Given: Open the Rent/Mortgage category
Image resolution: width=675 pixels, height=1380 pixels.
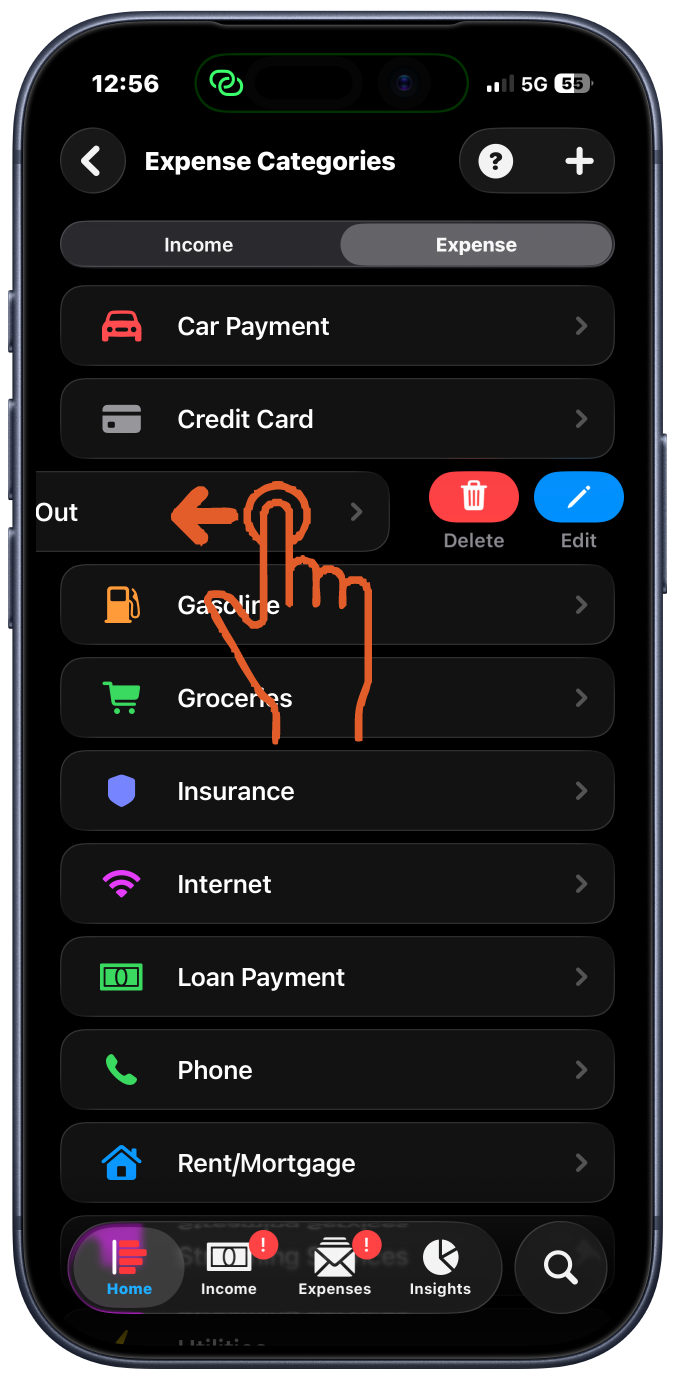Looking at the screenshot, I should tap(337, 1163).
